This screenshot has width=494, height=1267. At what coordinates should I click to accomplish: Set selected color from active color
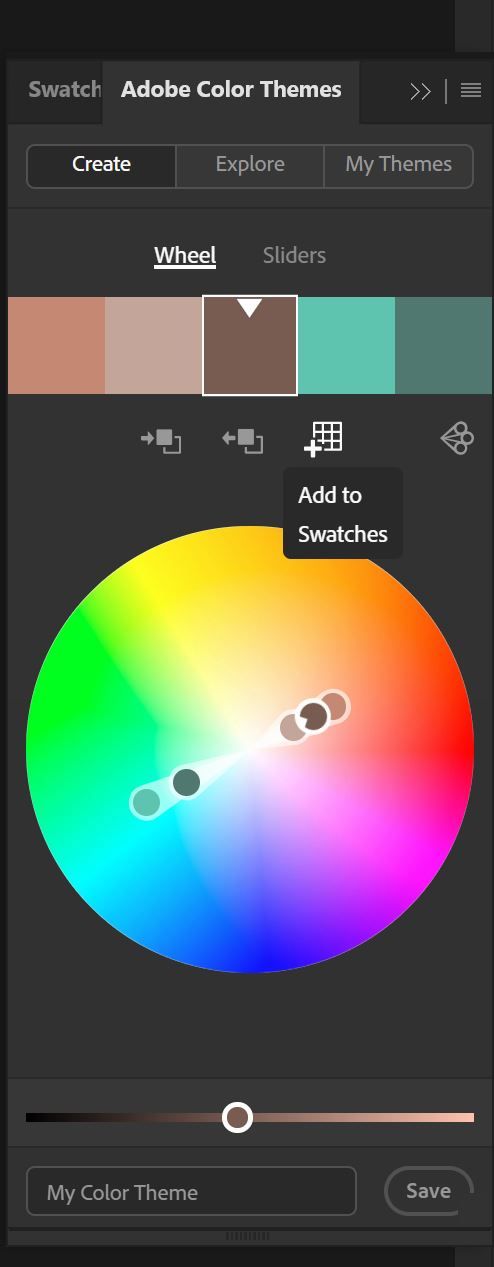coord(161,440)
